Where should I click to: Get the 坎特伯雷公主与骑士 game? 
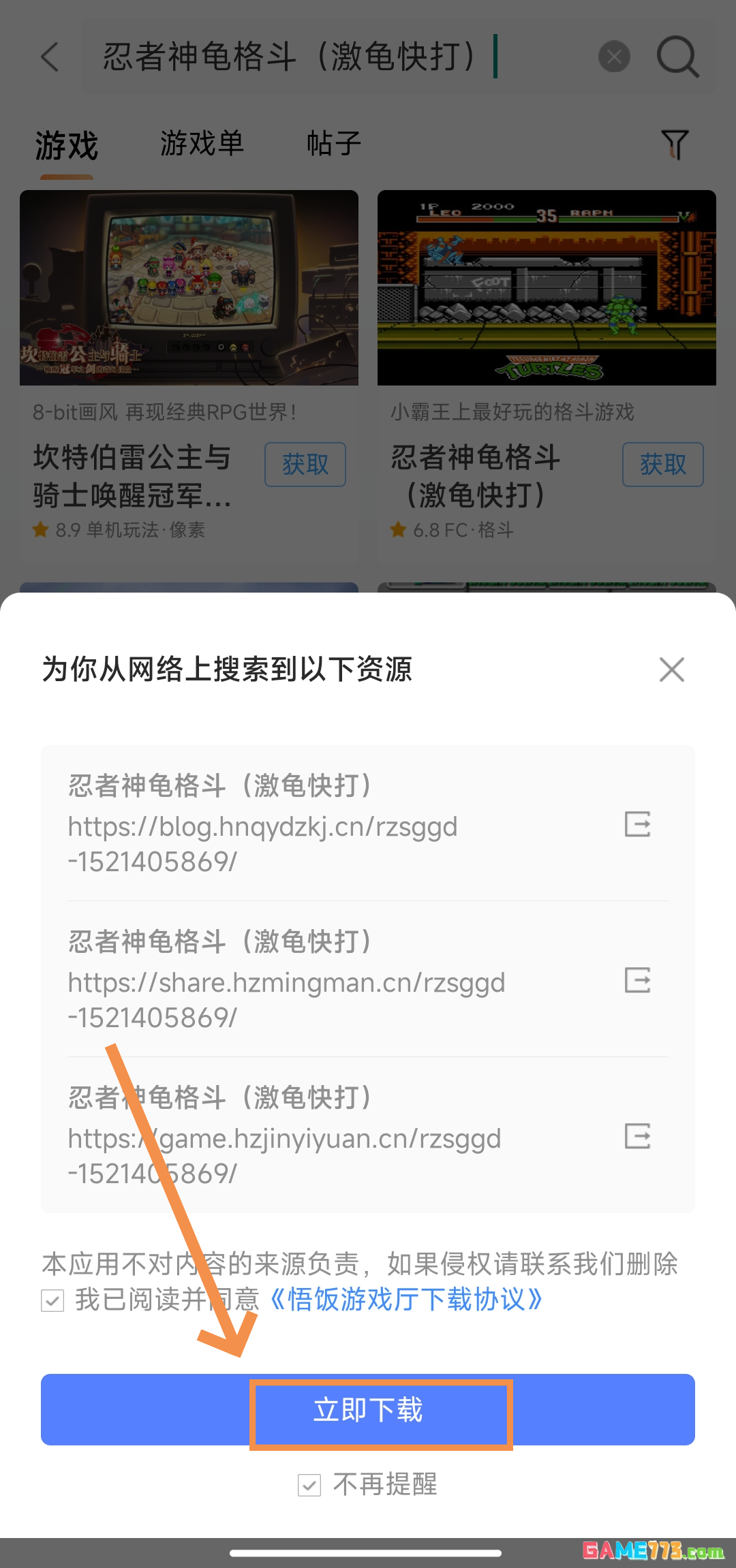point(305,465)
